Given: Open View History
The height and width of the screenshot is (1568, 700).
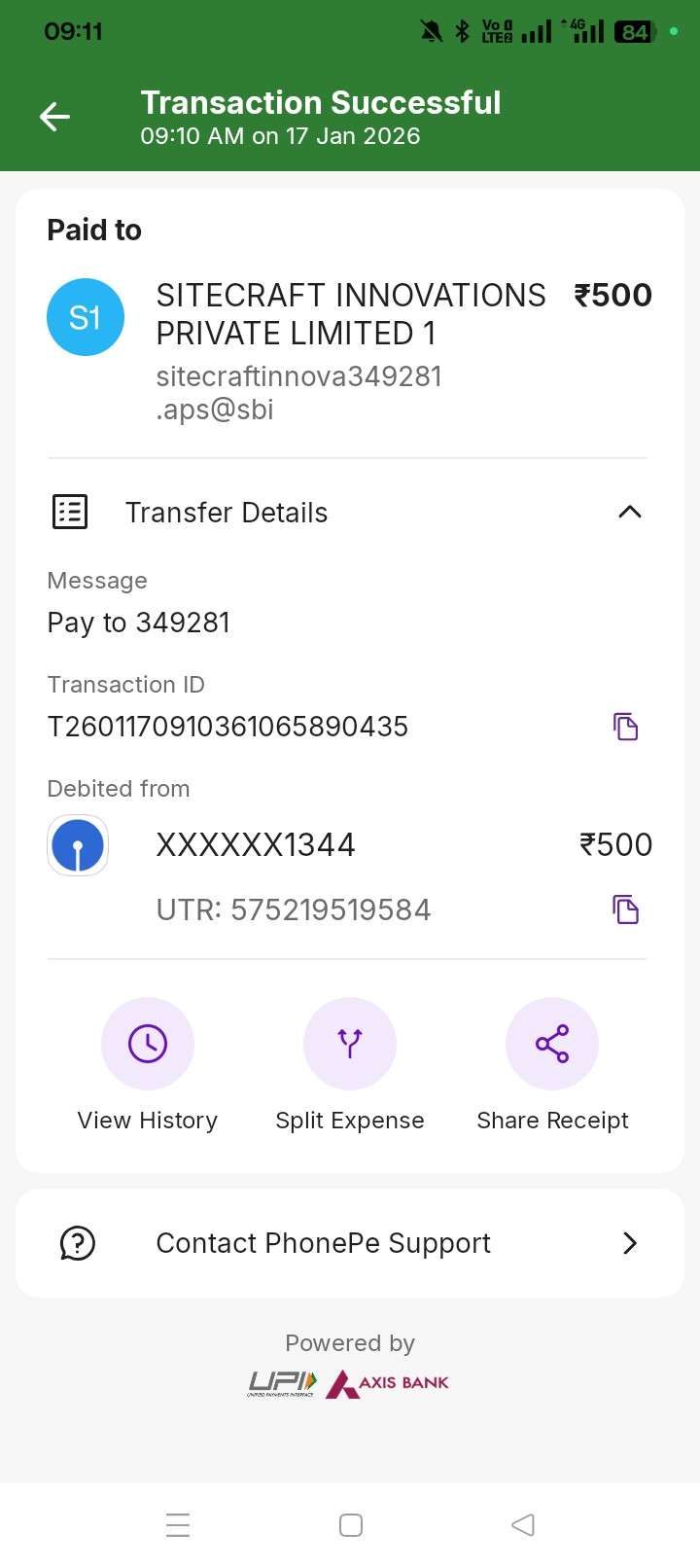Looking at the screenshot, I should 148,1044.
